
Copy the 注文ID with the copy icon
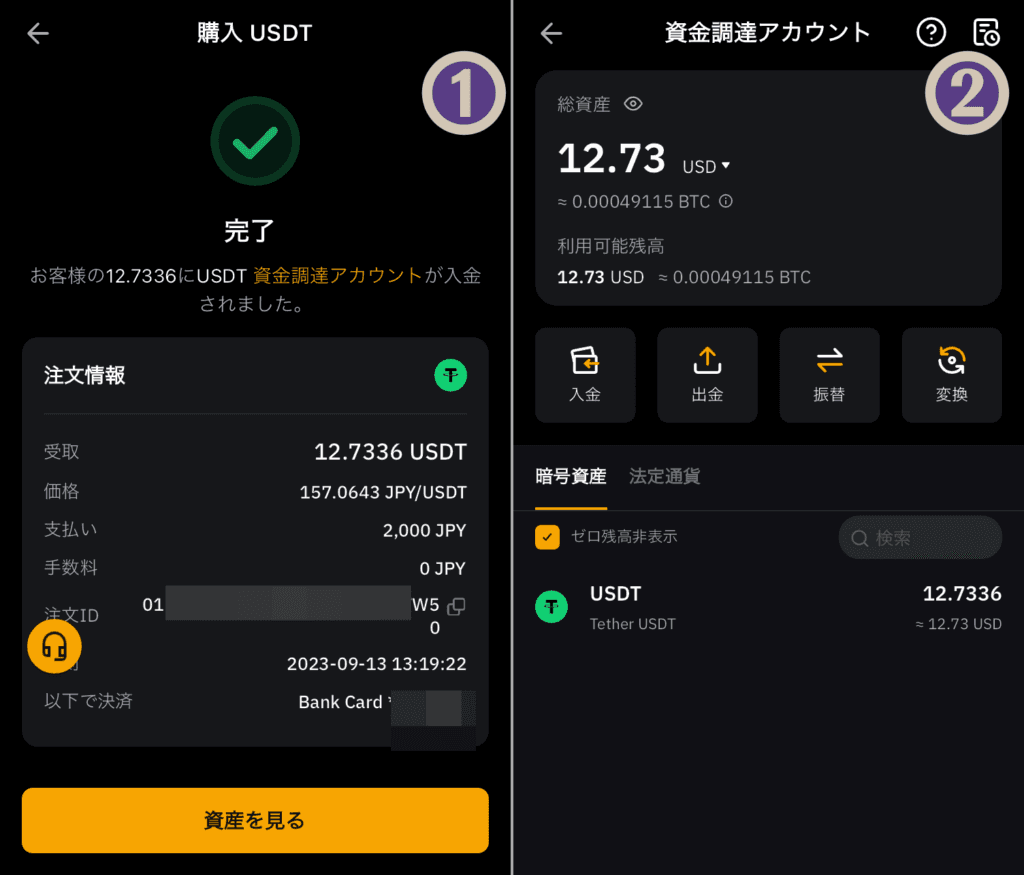coord(456,606)
